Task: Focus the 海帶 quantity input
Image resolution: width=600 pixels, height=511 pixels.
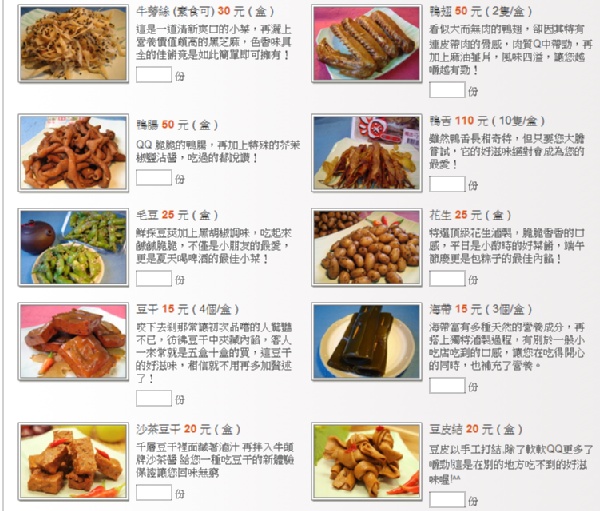Action: (446, 386)
